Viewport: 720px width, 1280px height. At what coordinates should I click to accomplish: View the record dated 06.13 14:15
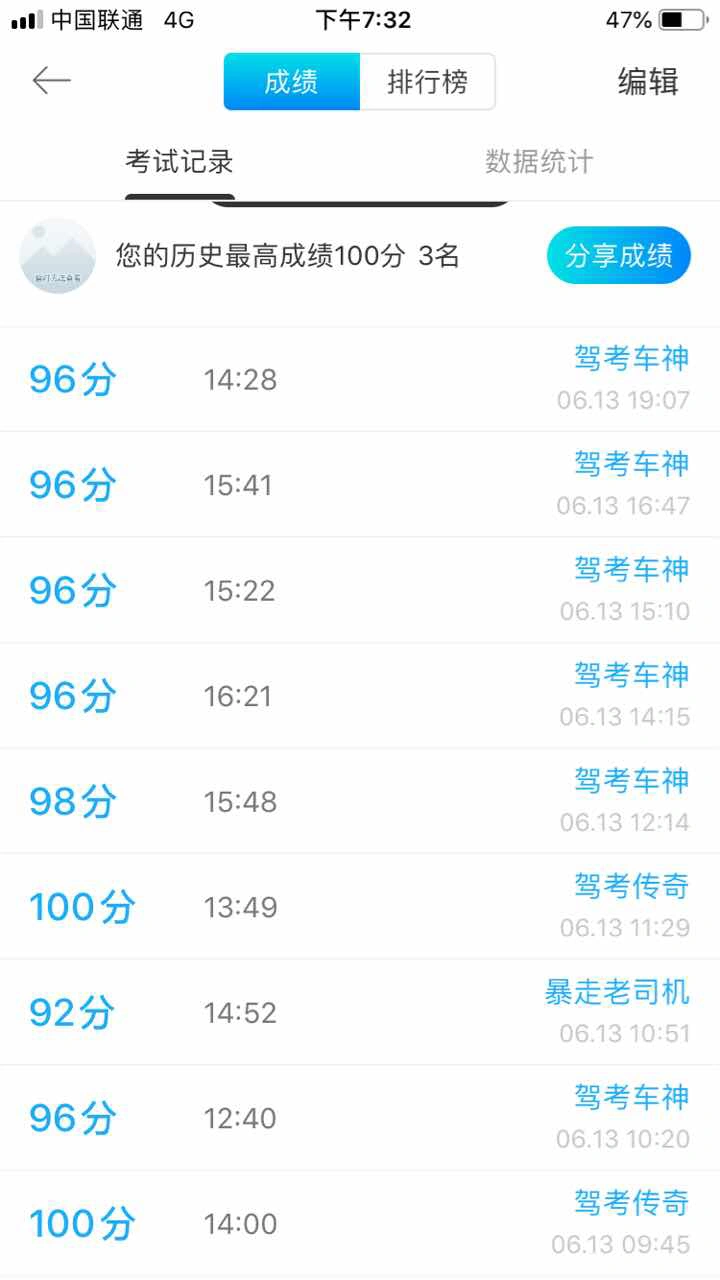click(x=360, y=696)
